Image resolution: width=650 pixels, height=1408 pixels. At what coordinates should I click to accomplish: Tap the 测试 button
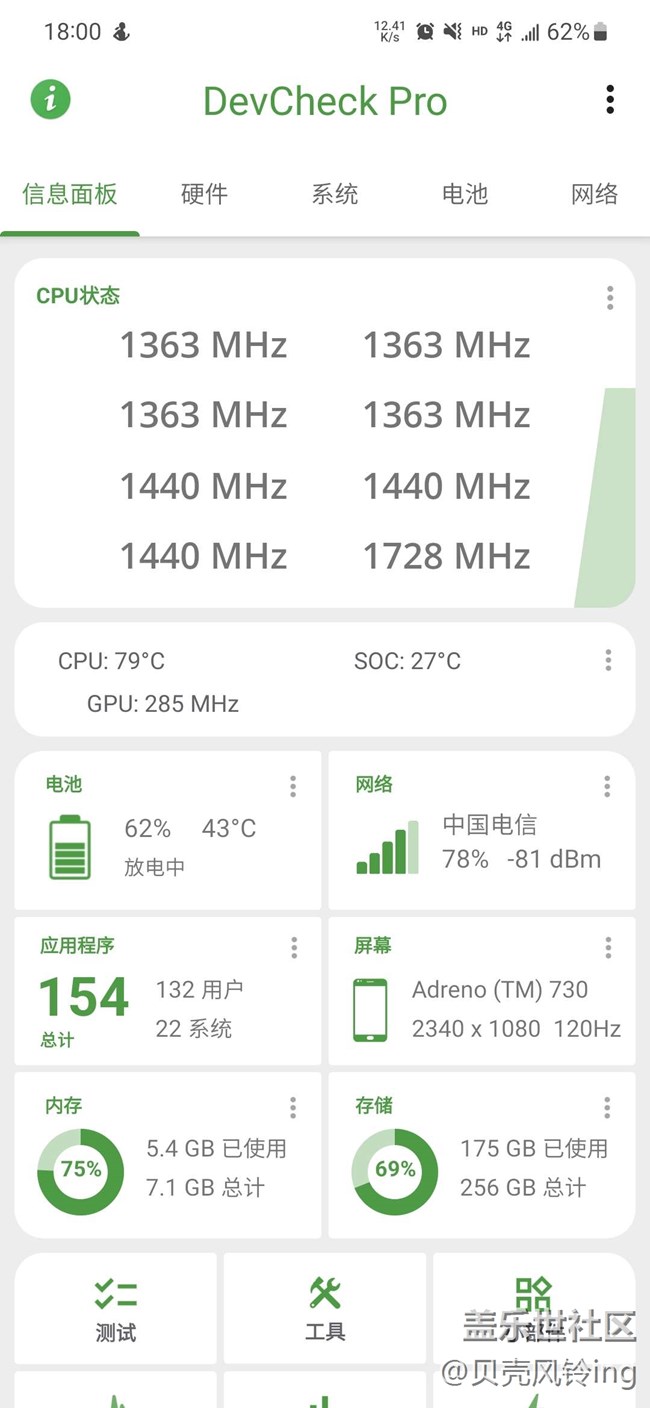(115, 1308)
